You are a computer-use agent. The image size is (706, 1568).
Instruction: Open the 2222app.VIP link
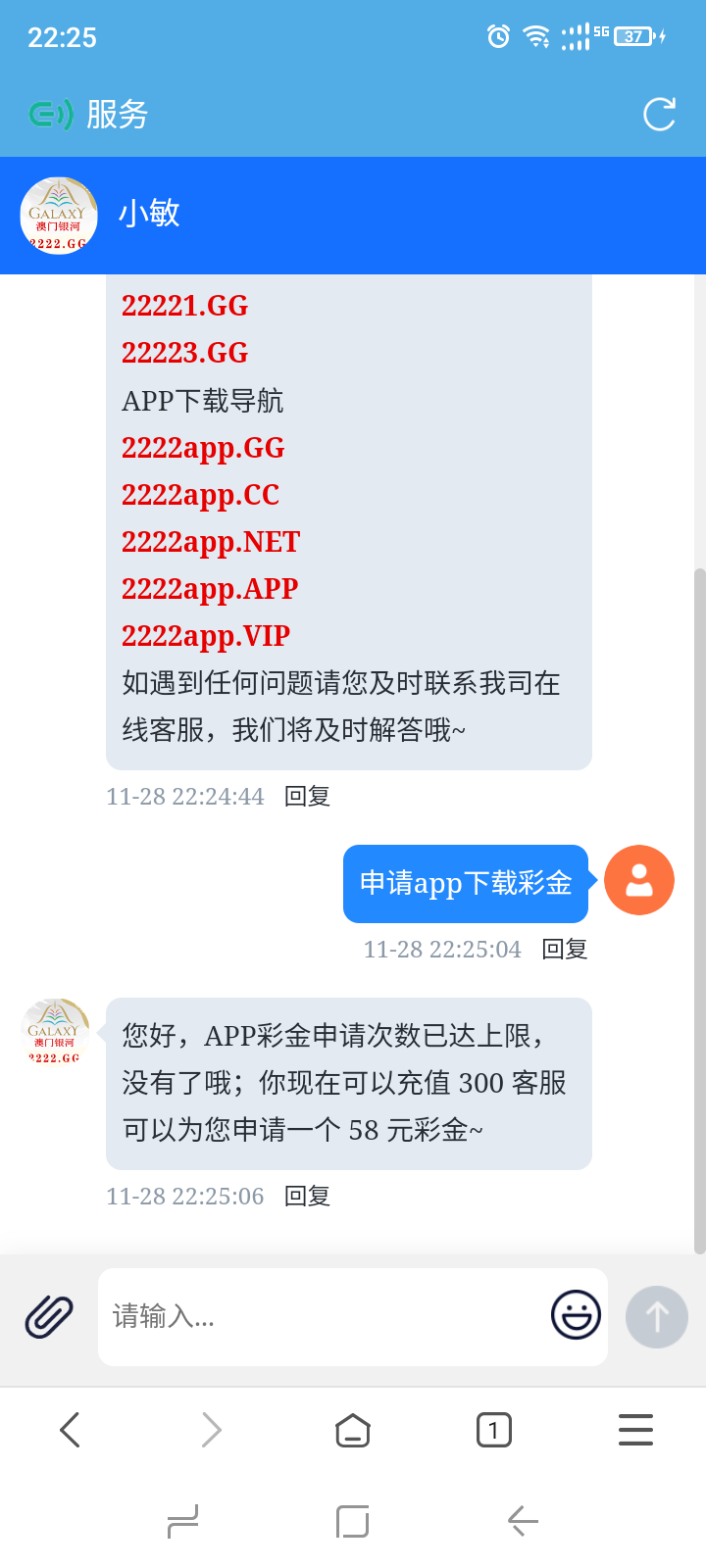point(206,636)
